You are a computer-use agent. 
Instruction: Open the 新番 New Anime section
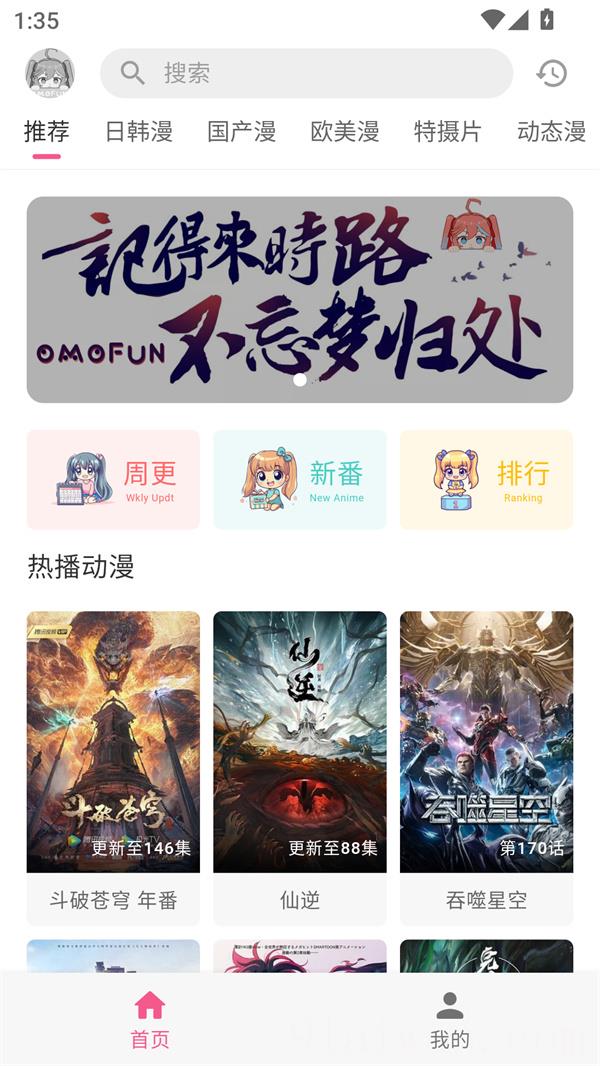(x=300, y=480)
